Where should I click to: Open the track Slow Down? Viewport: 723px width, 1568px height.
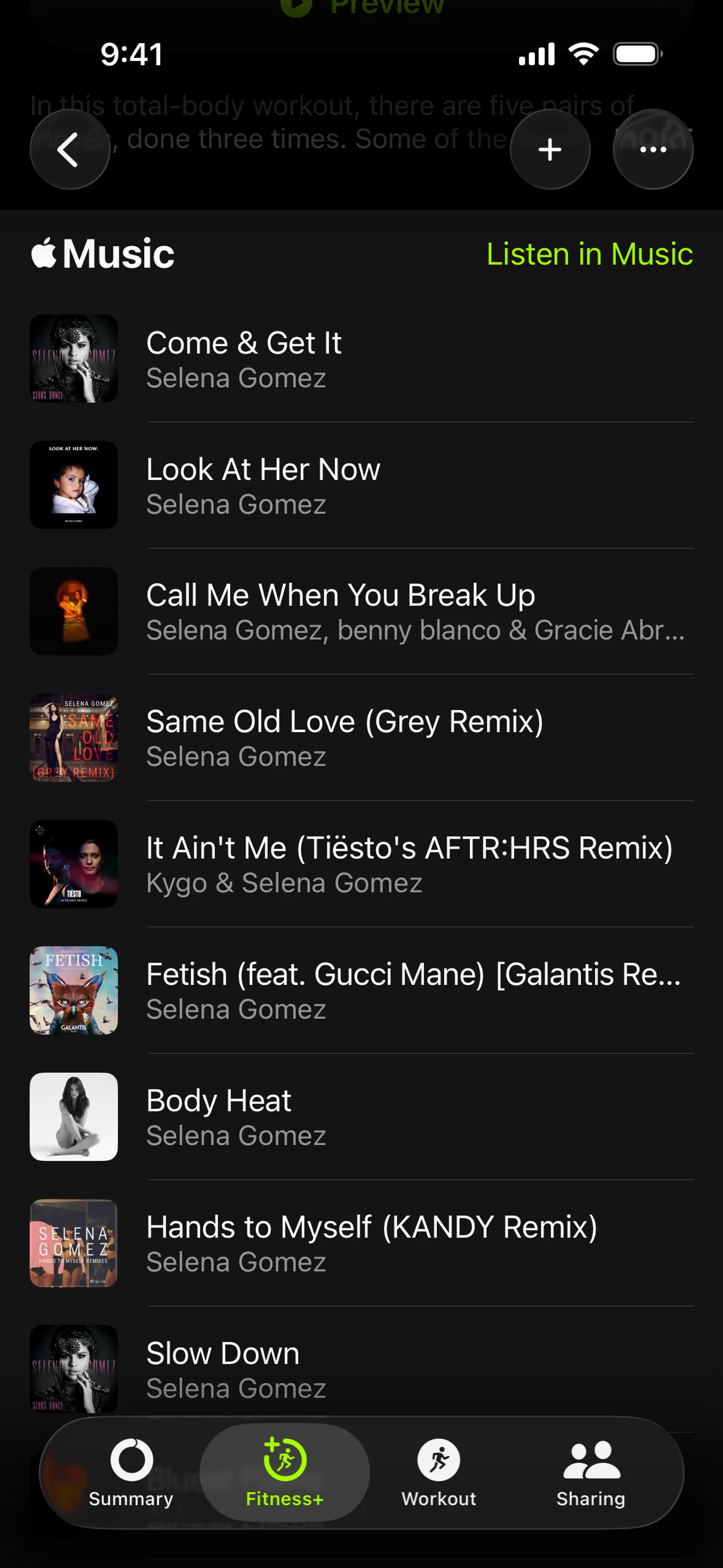pyautogui.click(x=361, y=1369)
